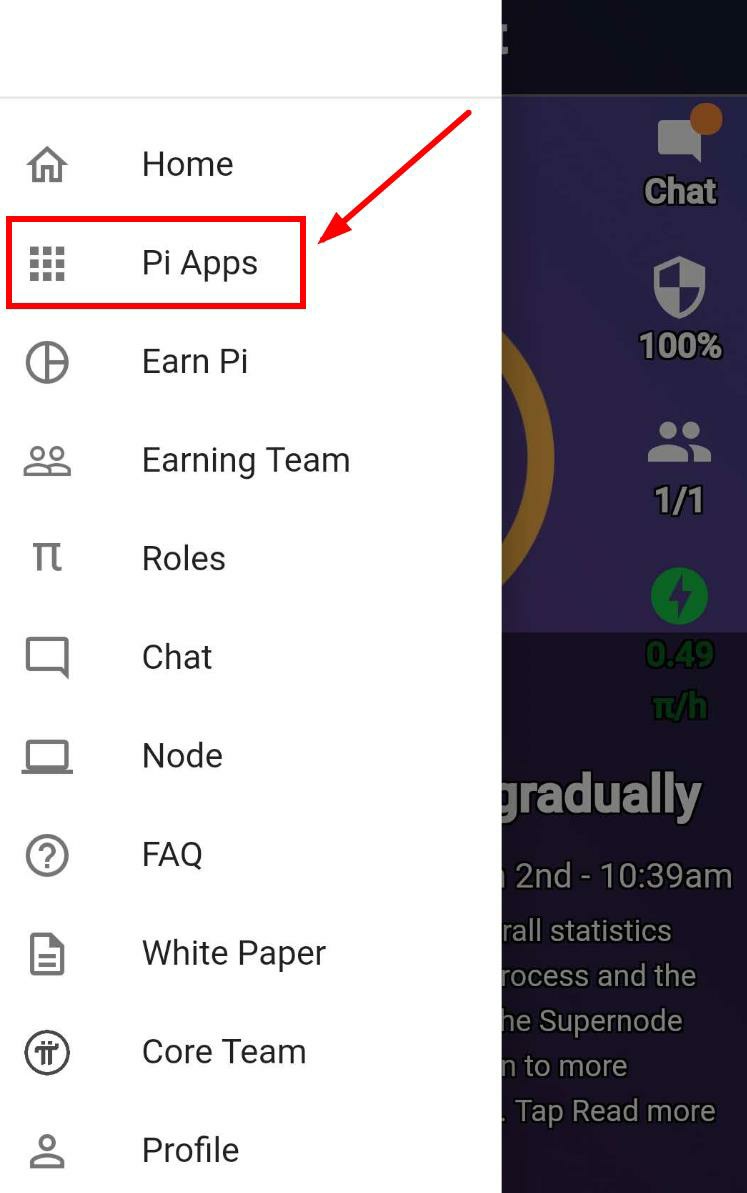Open Pi Apps from the menu
Screen dimensions: 747x1193
pos(199,263)
